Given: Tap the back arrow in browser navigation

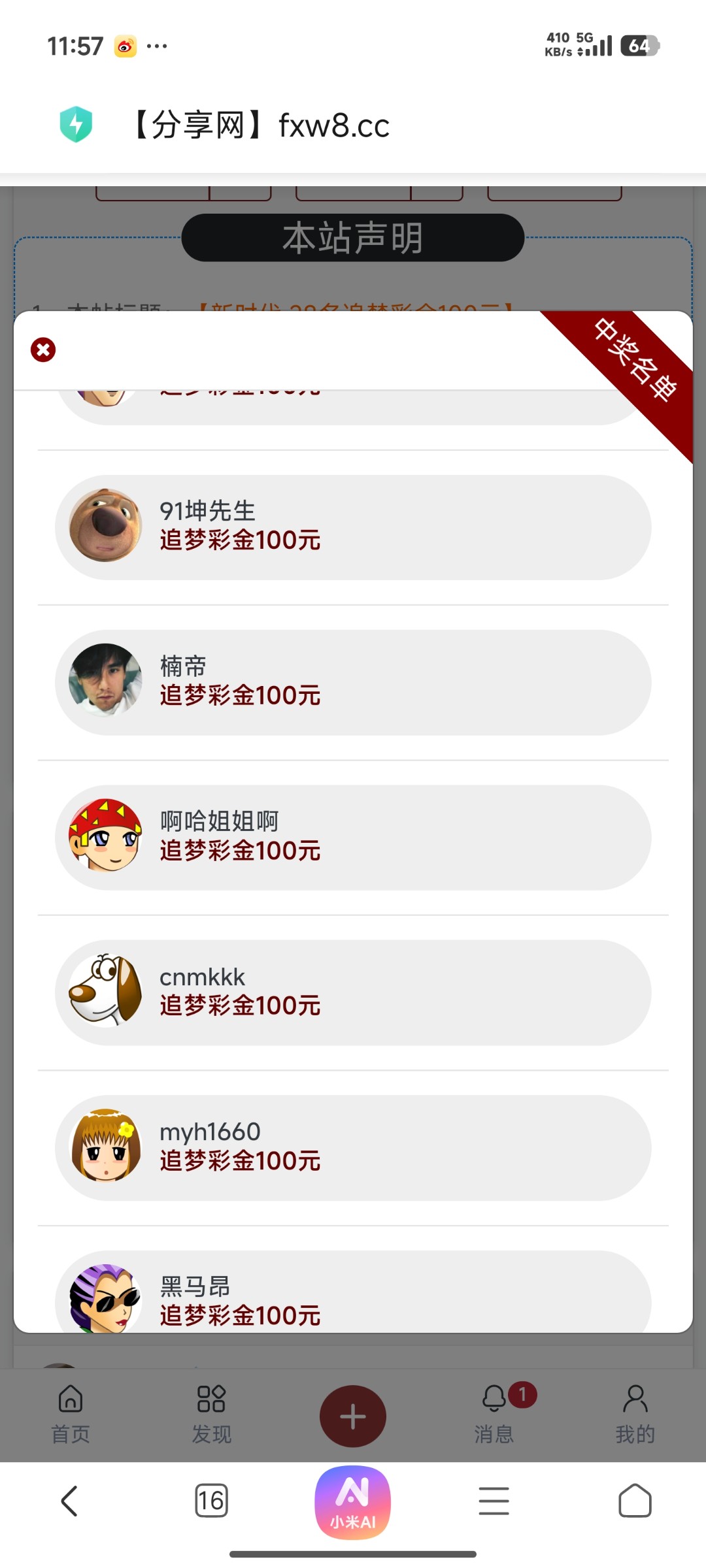Looking at the screenshot, I should tap(70, 1501).
